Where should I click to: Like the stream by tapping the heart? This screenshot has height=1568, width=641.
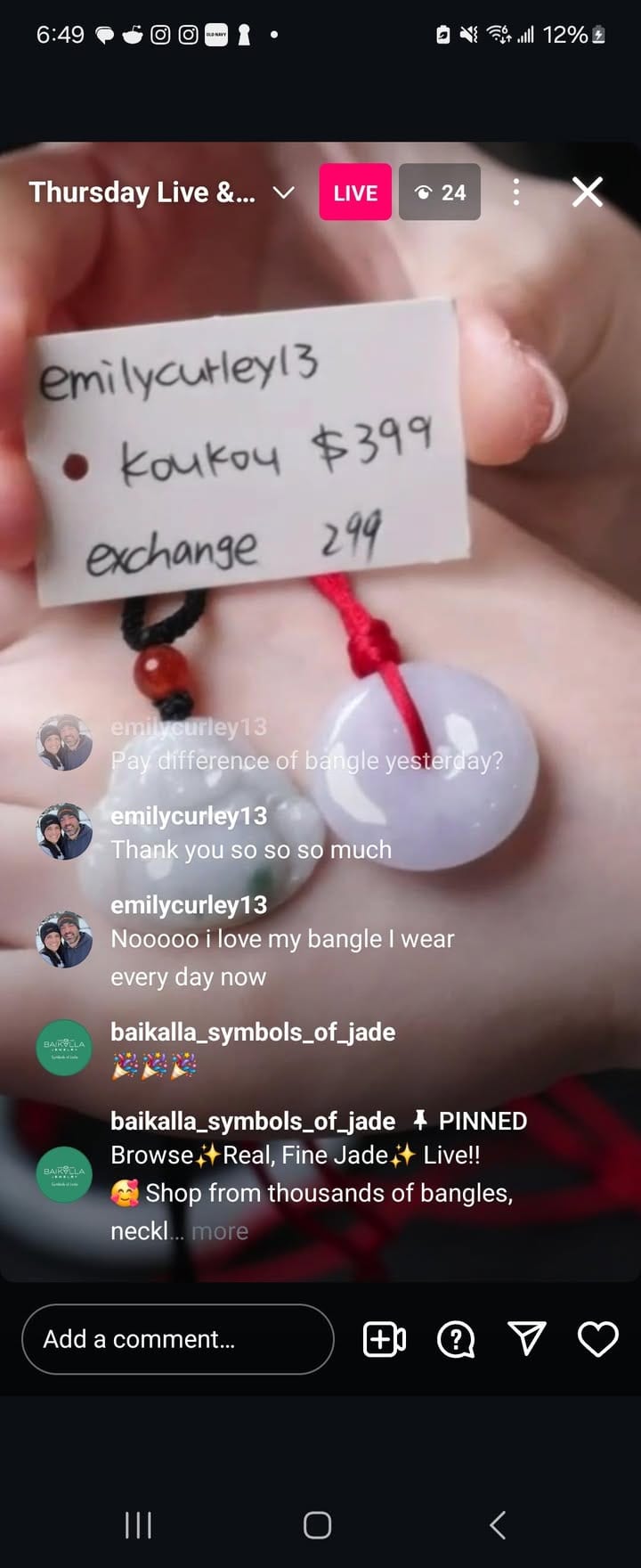pyautogui.click(x=597, y=1339)
